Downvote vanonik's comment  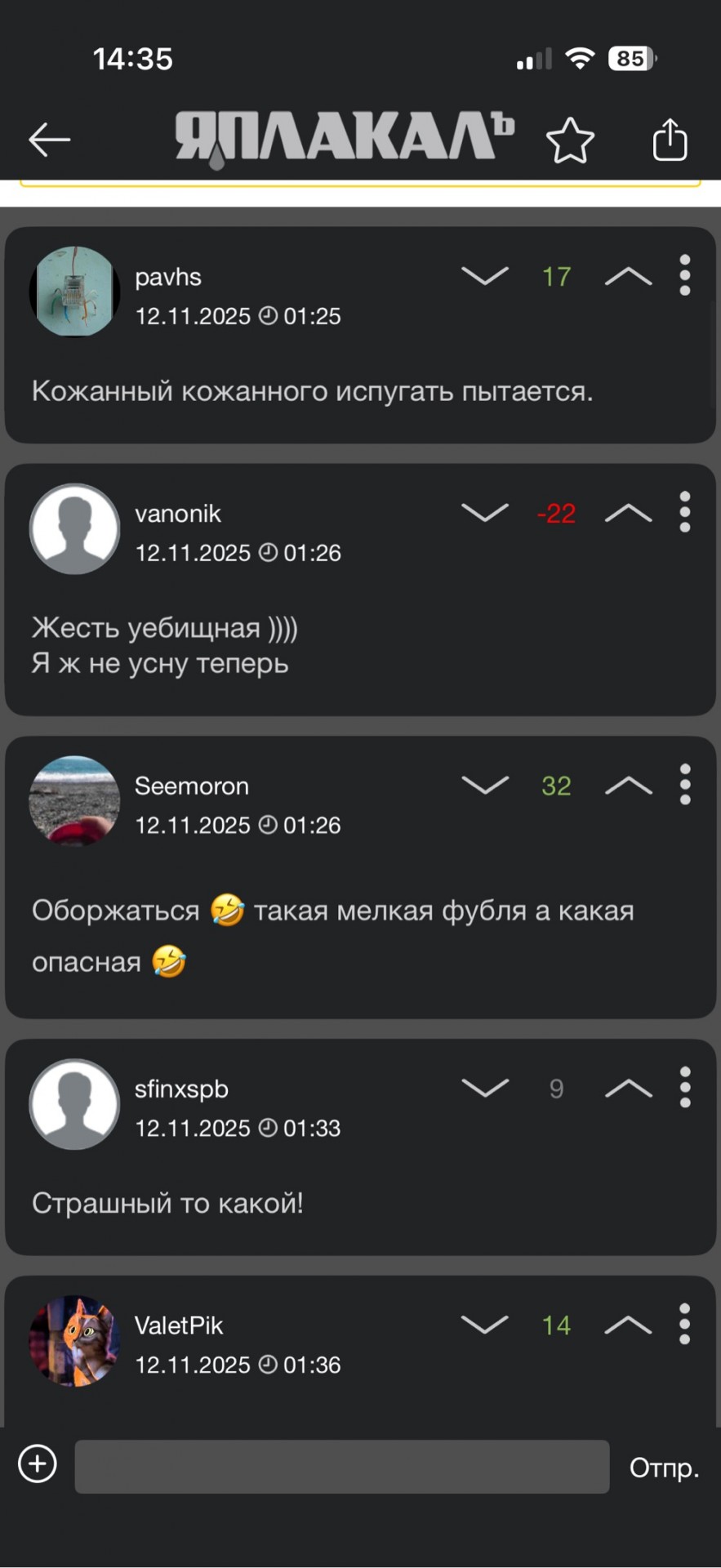[485, 513]
